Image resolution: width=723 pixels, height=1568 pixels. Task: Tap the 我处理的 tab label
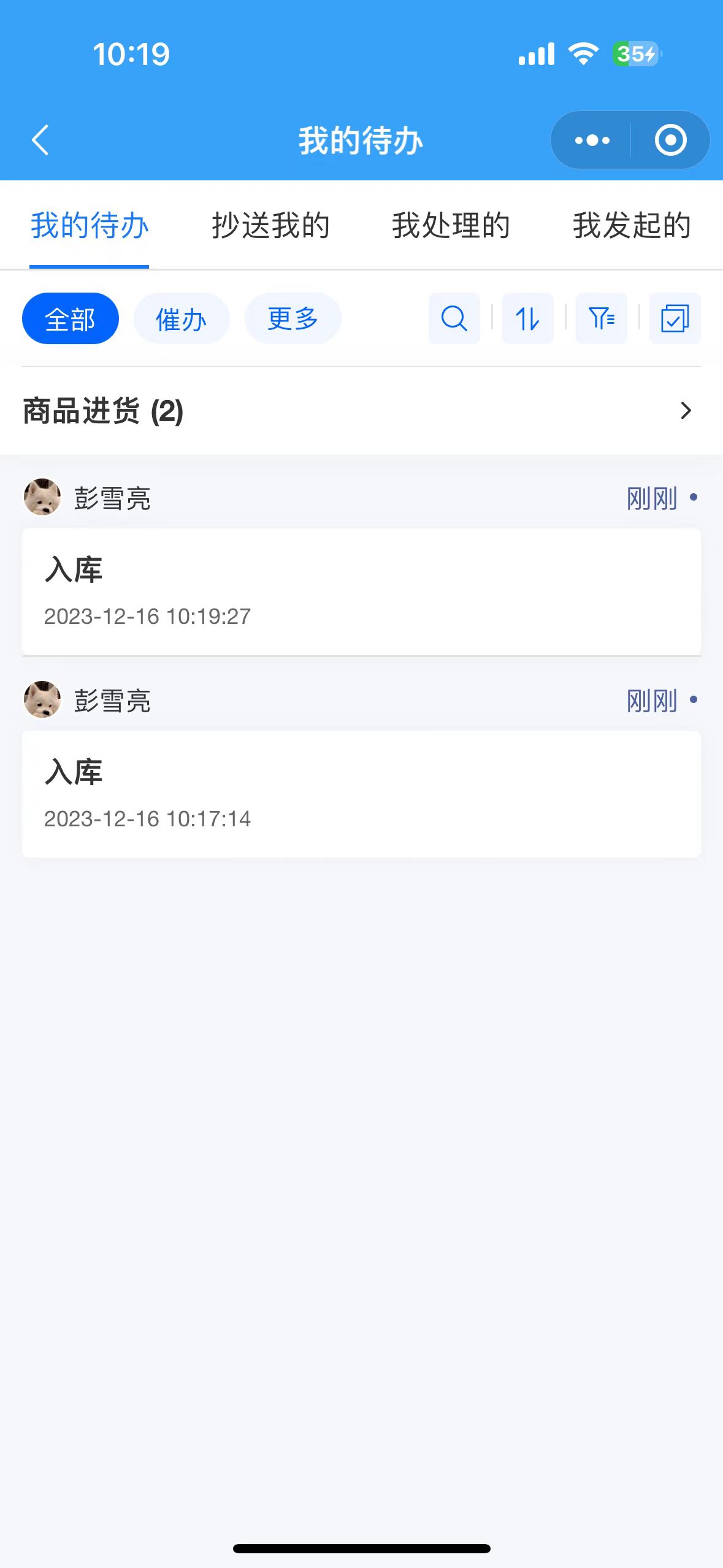451,226
